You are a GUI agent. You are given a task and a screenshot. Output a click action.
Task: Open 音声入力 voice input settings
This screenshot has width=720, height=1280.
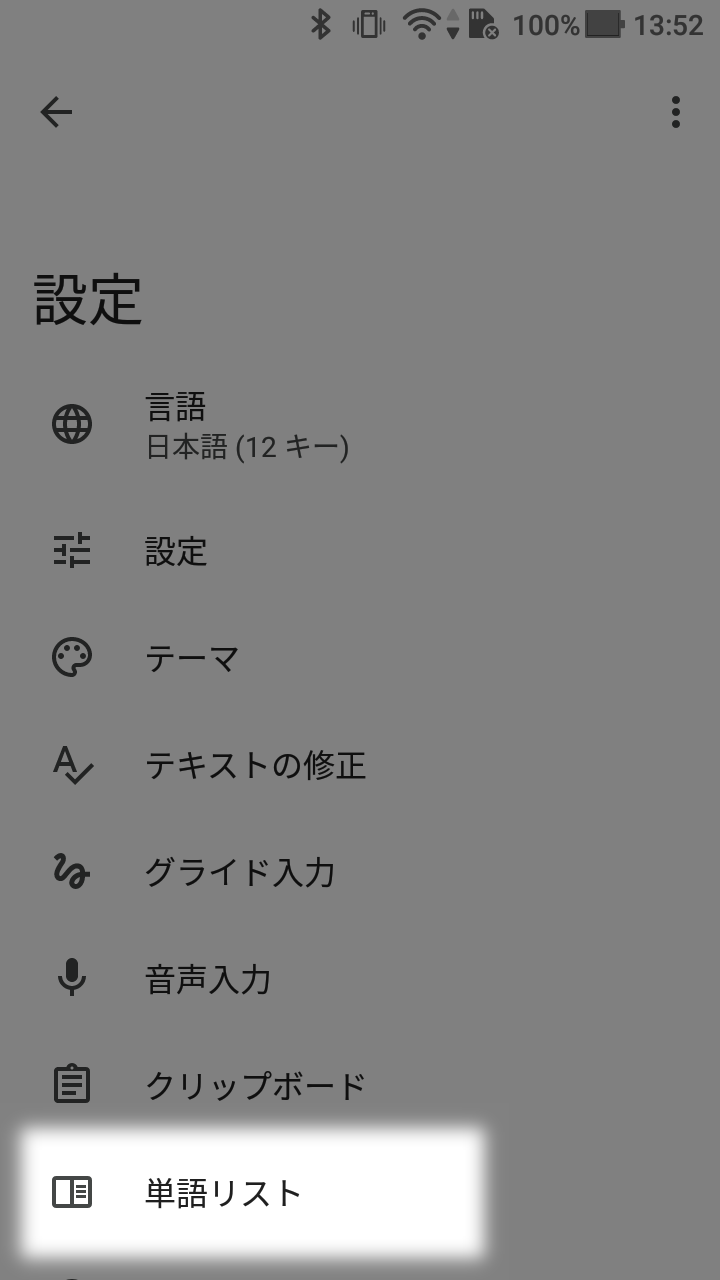point(360,979)
